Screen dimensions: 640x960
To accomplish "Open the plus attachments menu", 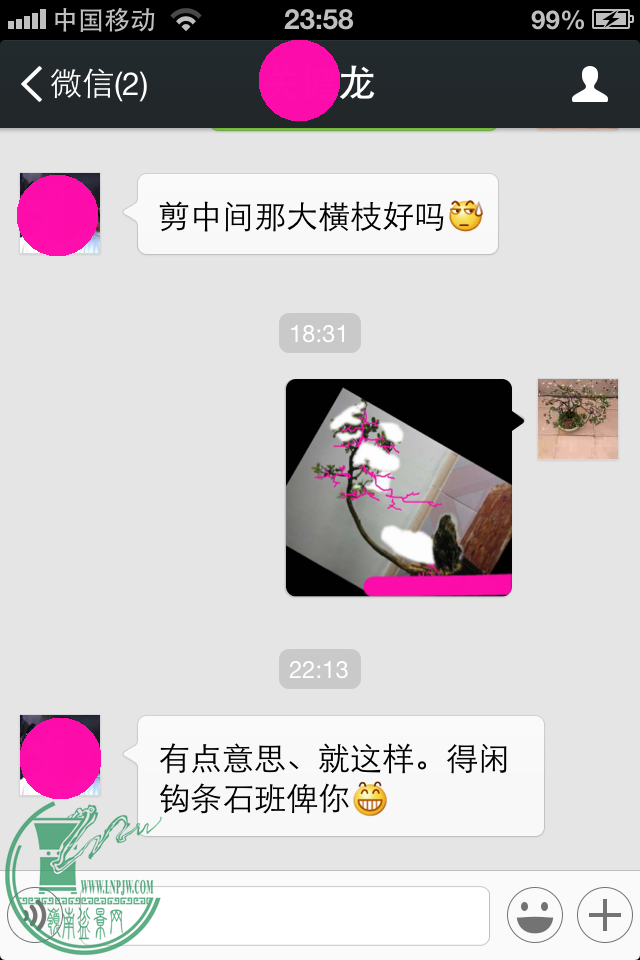I will click(605, 915).
